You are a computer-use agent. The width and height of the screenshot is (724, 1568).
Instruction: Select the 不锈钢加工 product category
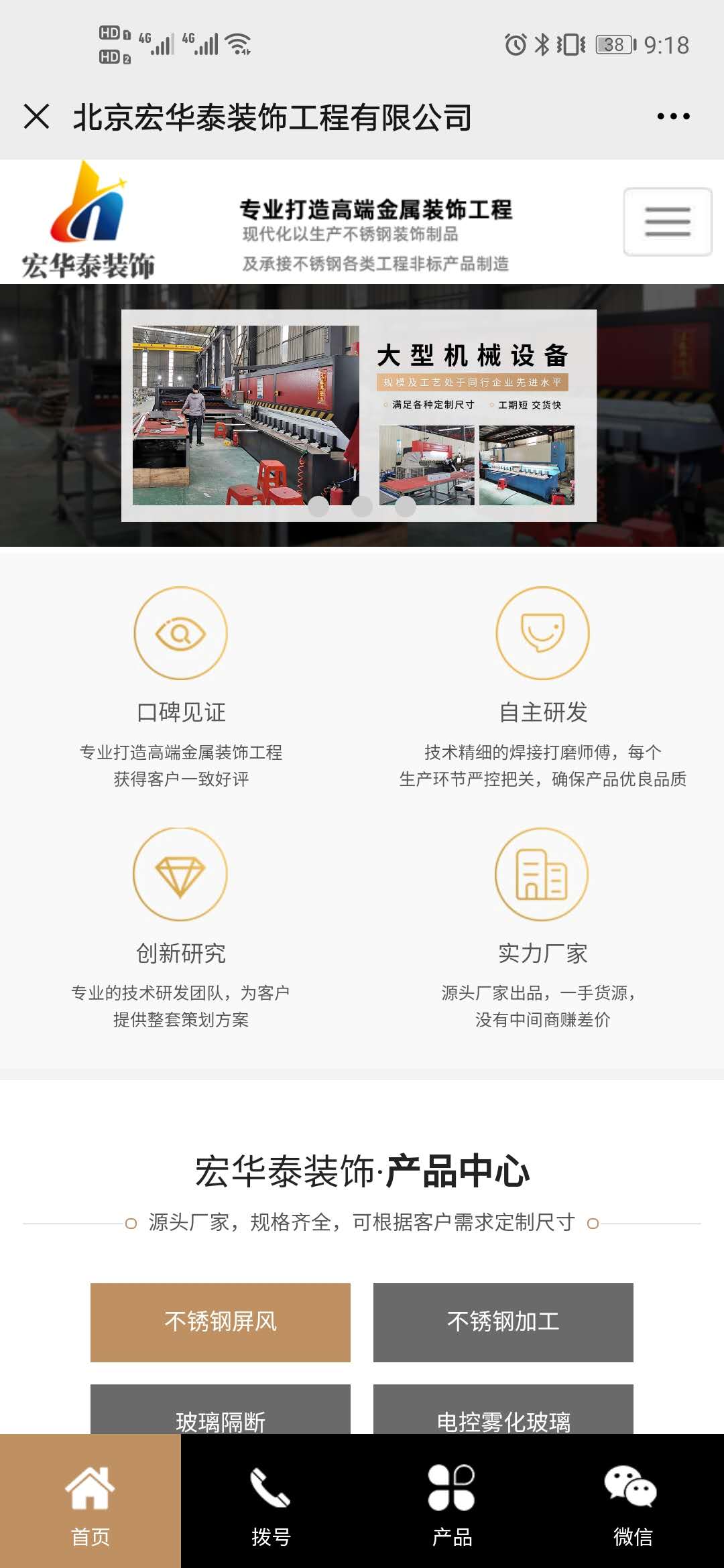tap(503, 1322)
